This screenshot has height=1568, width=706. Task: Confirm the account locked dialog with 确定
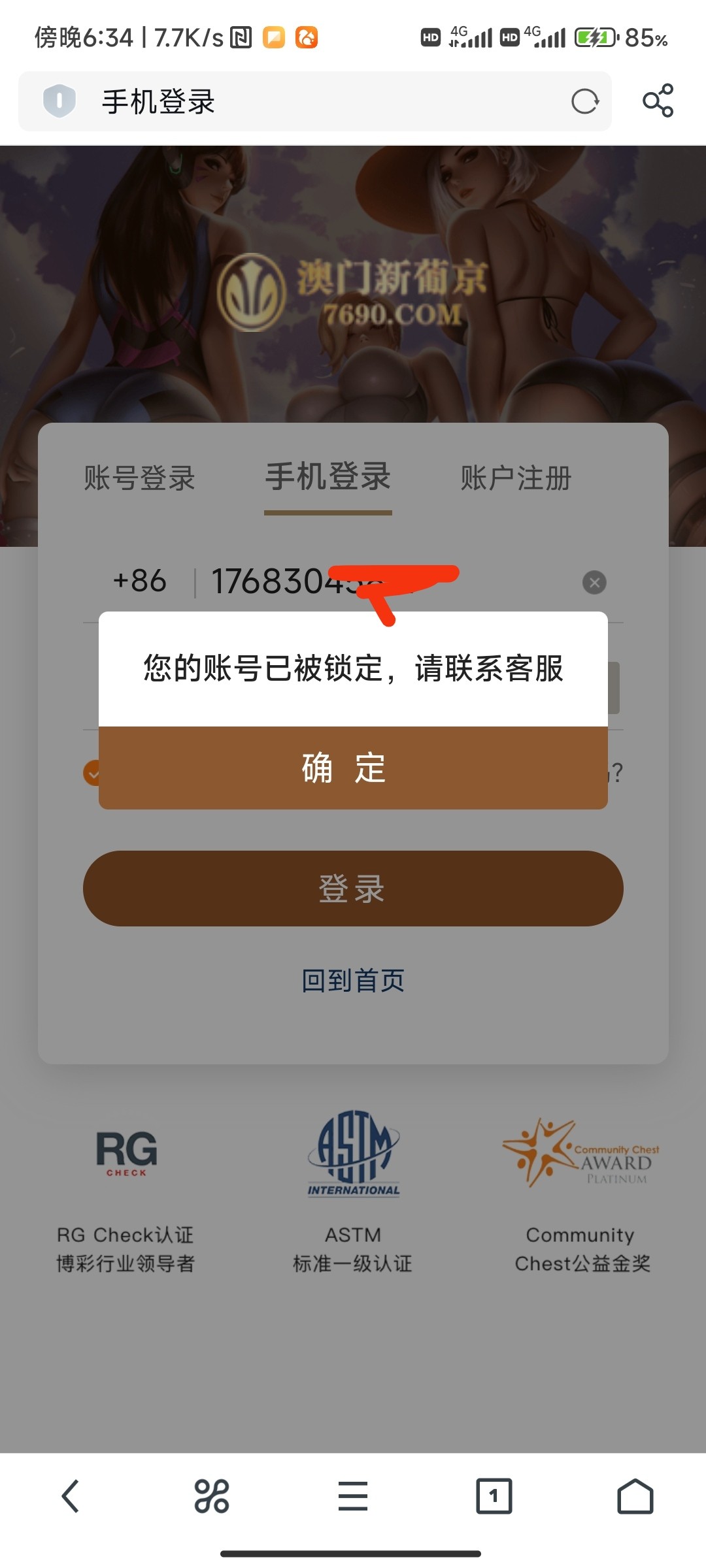pos(353,768)
